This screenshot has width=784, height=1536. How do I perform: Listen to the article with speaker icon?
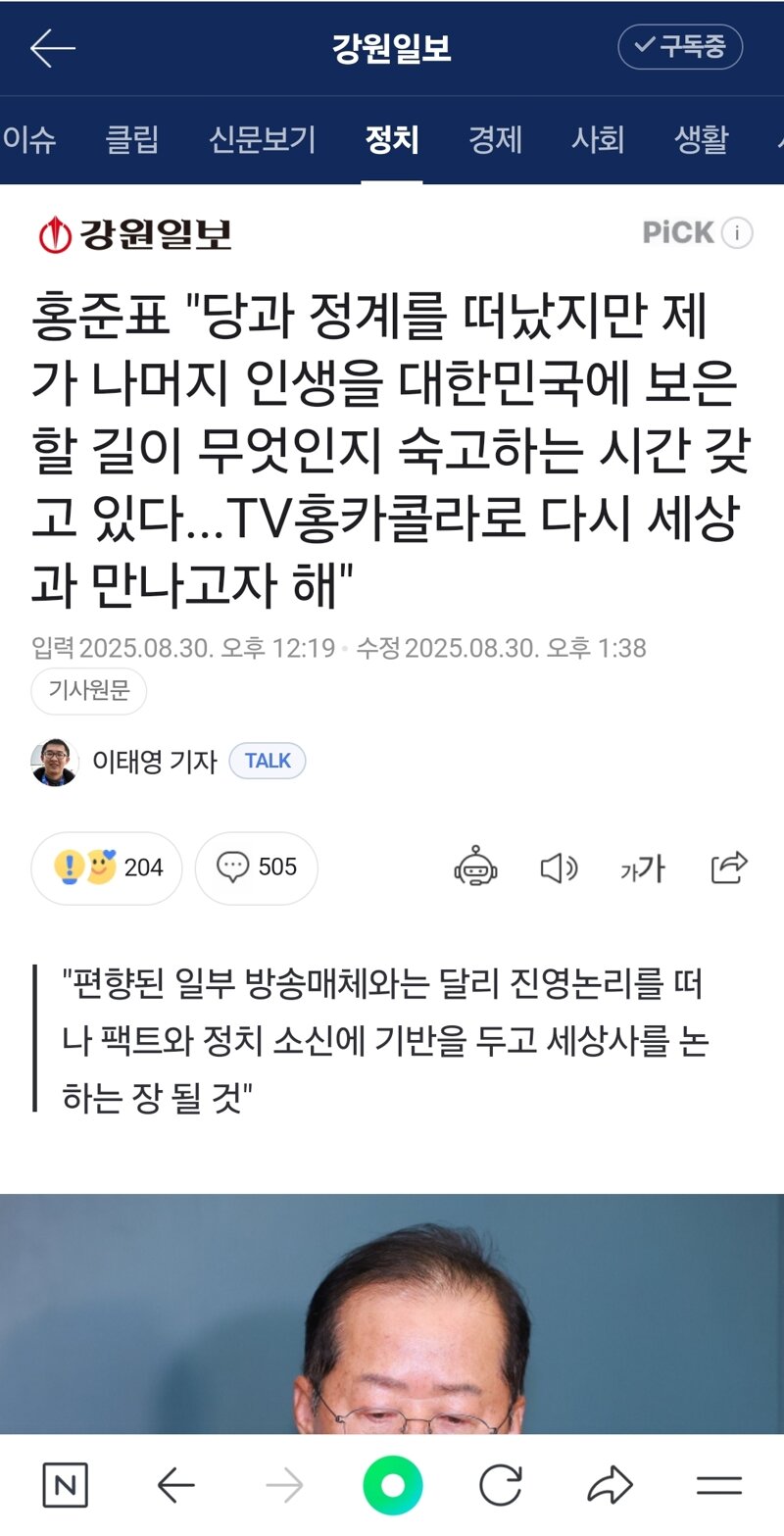(559, 868)
